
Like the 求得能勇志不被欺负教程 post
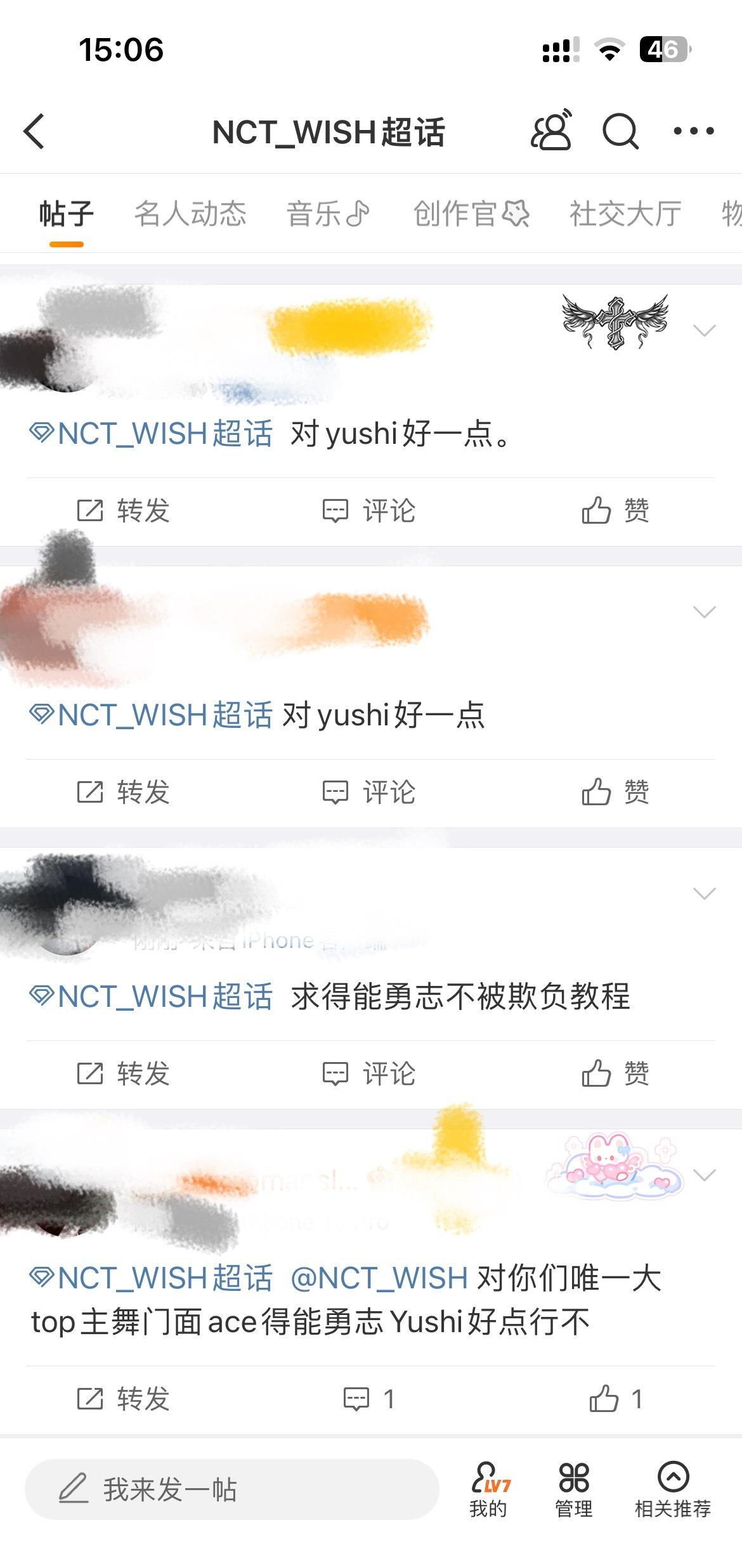[615, 1074]
